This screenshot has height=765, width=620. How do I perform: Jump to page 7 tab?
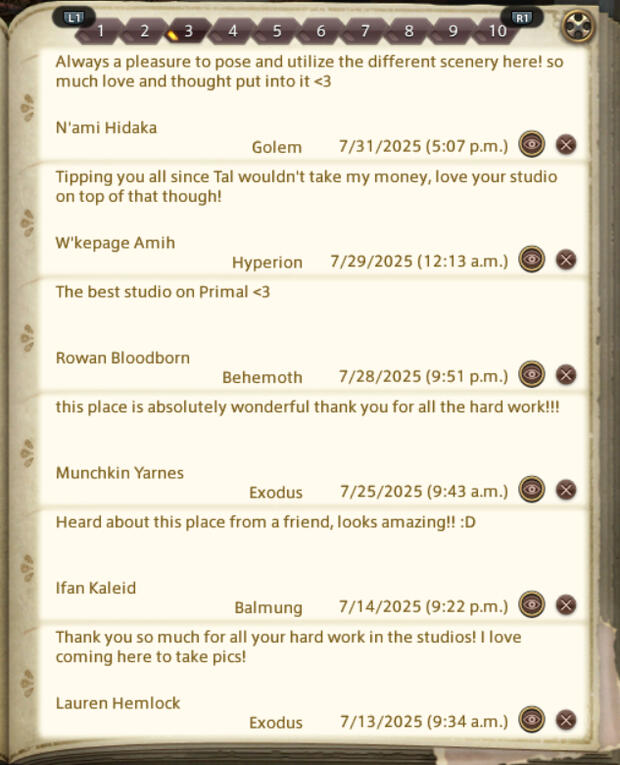365,31
